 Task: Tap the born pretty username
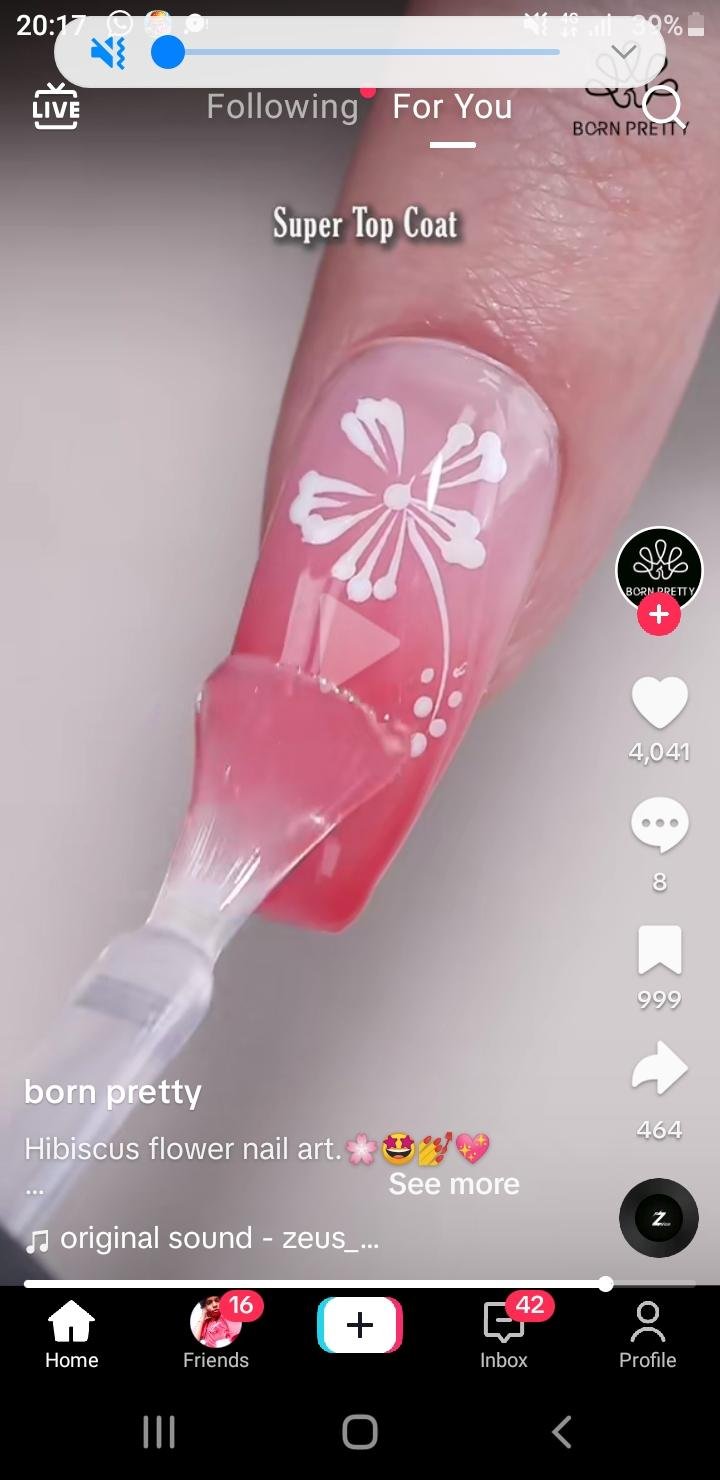tap(112, 1091)
